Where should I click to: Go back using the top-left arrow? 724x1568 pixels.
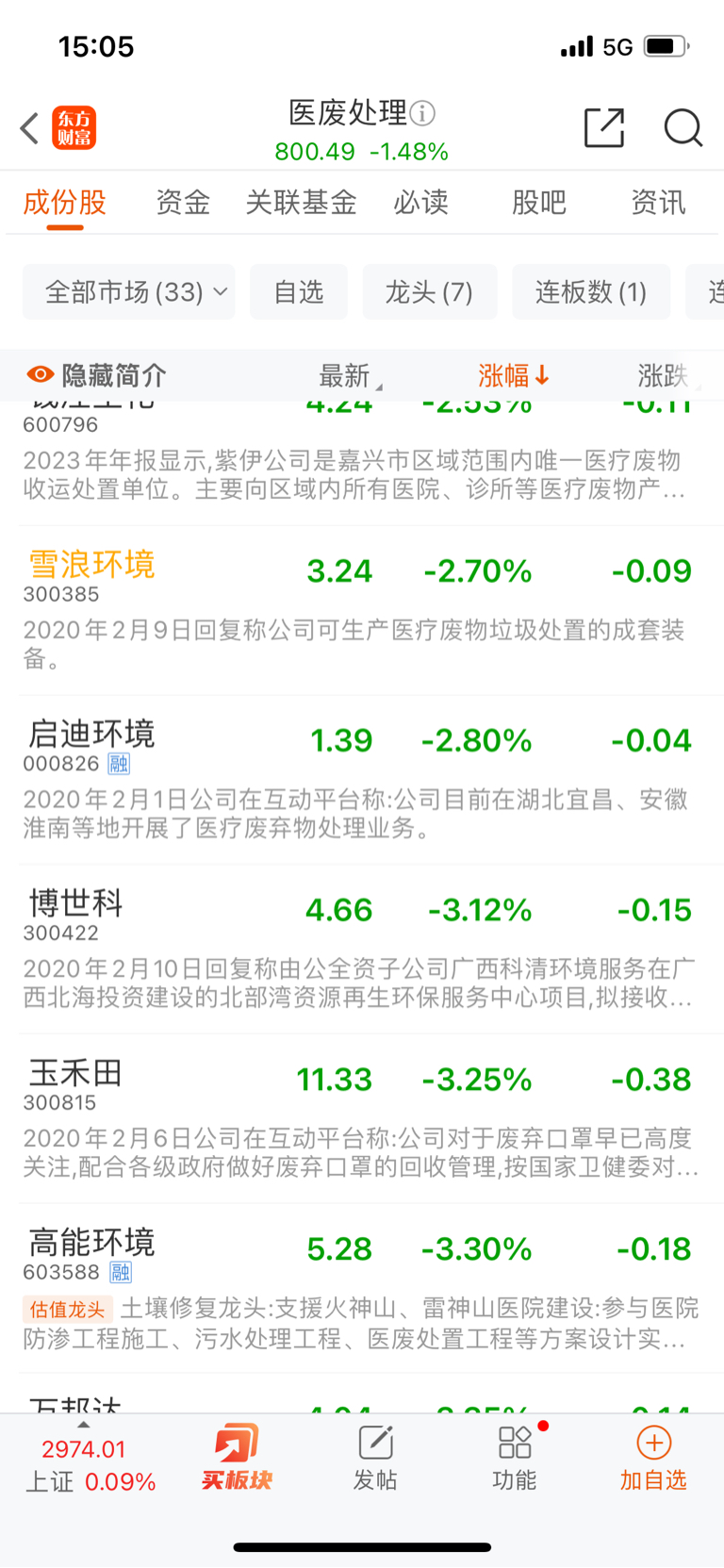click(x=29, y=128)
